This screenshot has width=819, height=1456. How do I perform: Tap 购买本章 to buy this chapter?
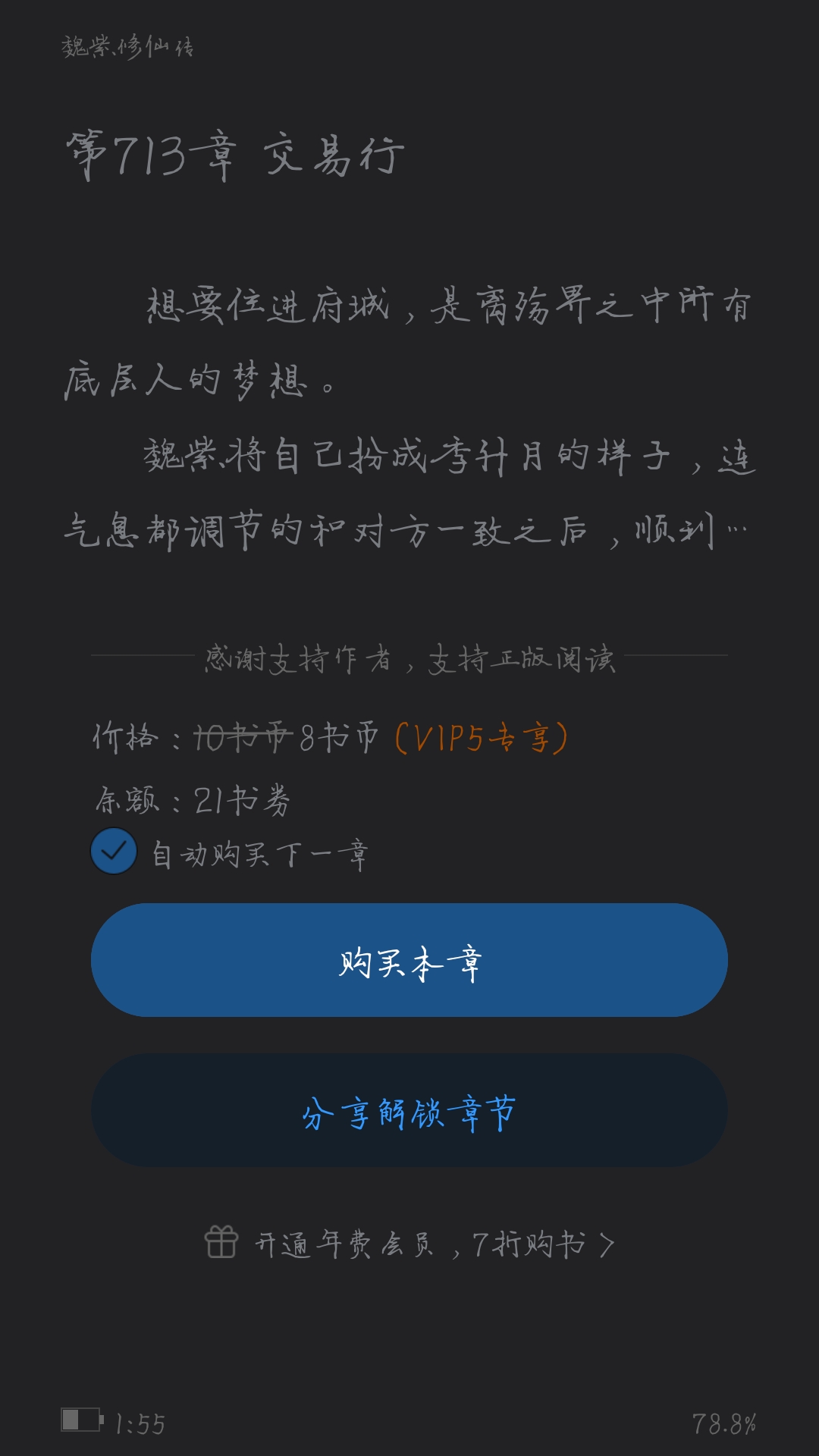pyautogui.click(x=409, y=960)
